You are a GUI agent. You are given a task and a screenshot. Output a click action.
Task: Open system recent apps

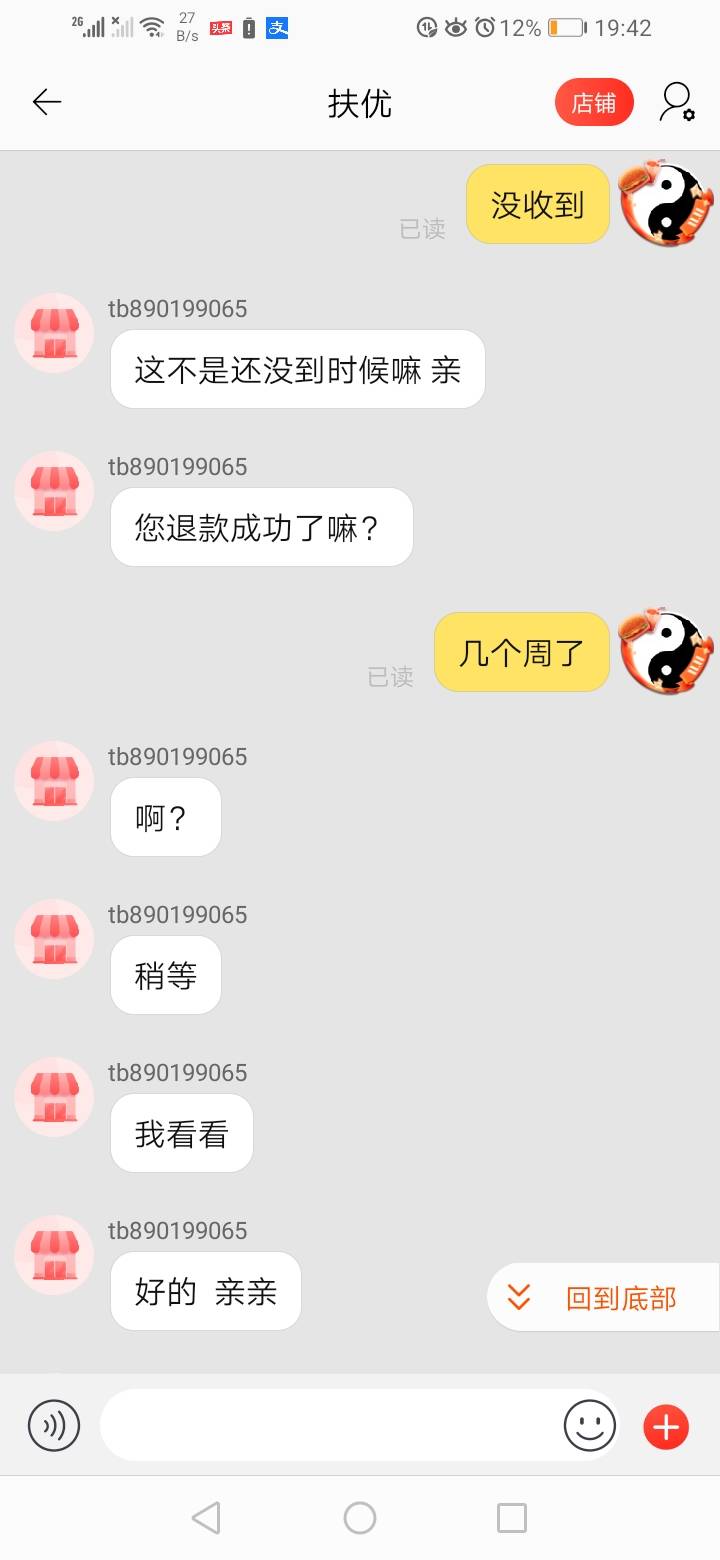click(512, 1518)
